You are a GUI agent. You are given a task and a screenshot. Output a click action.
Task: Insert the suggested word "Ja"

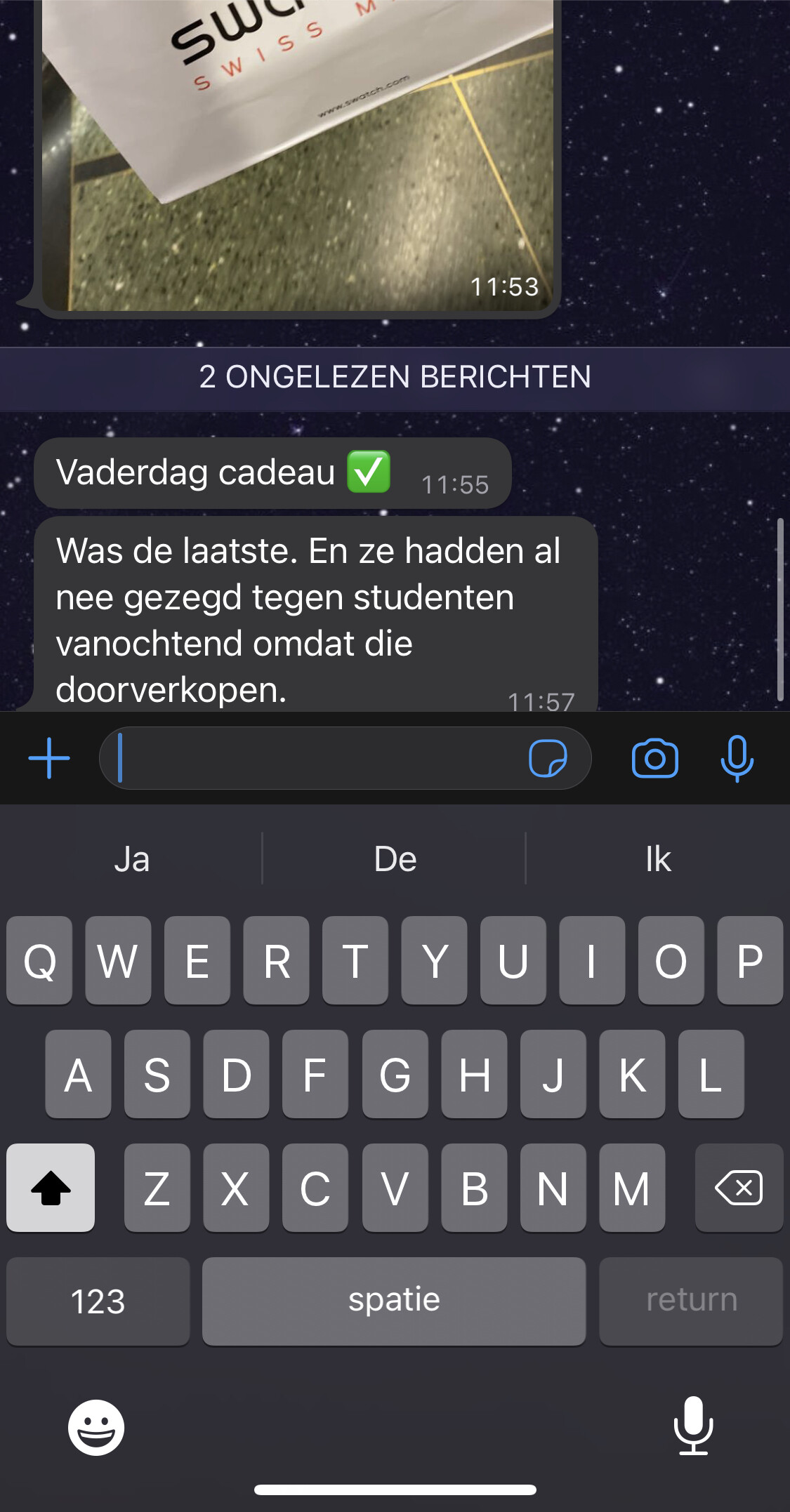pos(132,858)
